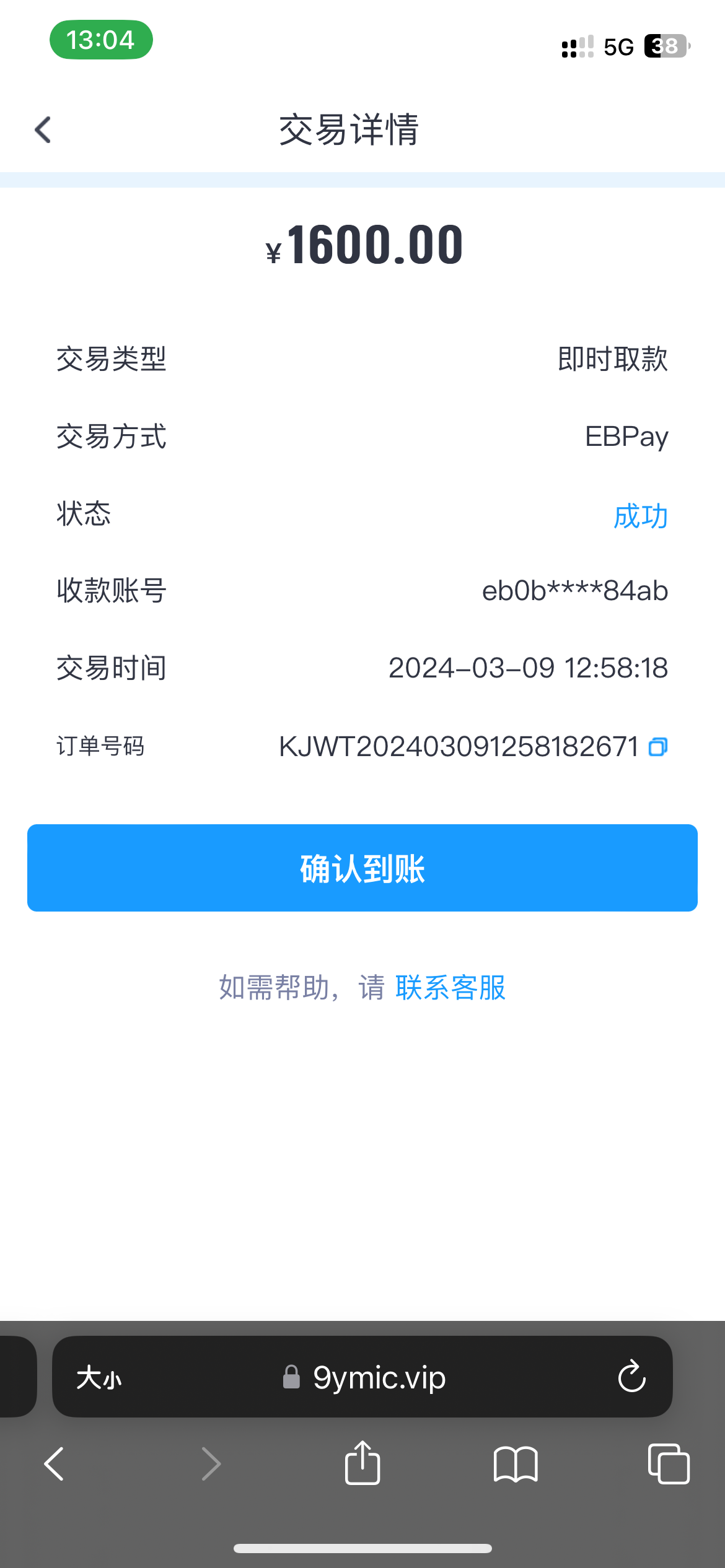725x1568 pixels.
Task: Share this page from Safari
Action: tap(362, 1463)
